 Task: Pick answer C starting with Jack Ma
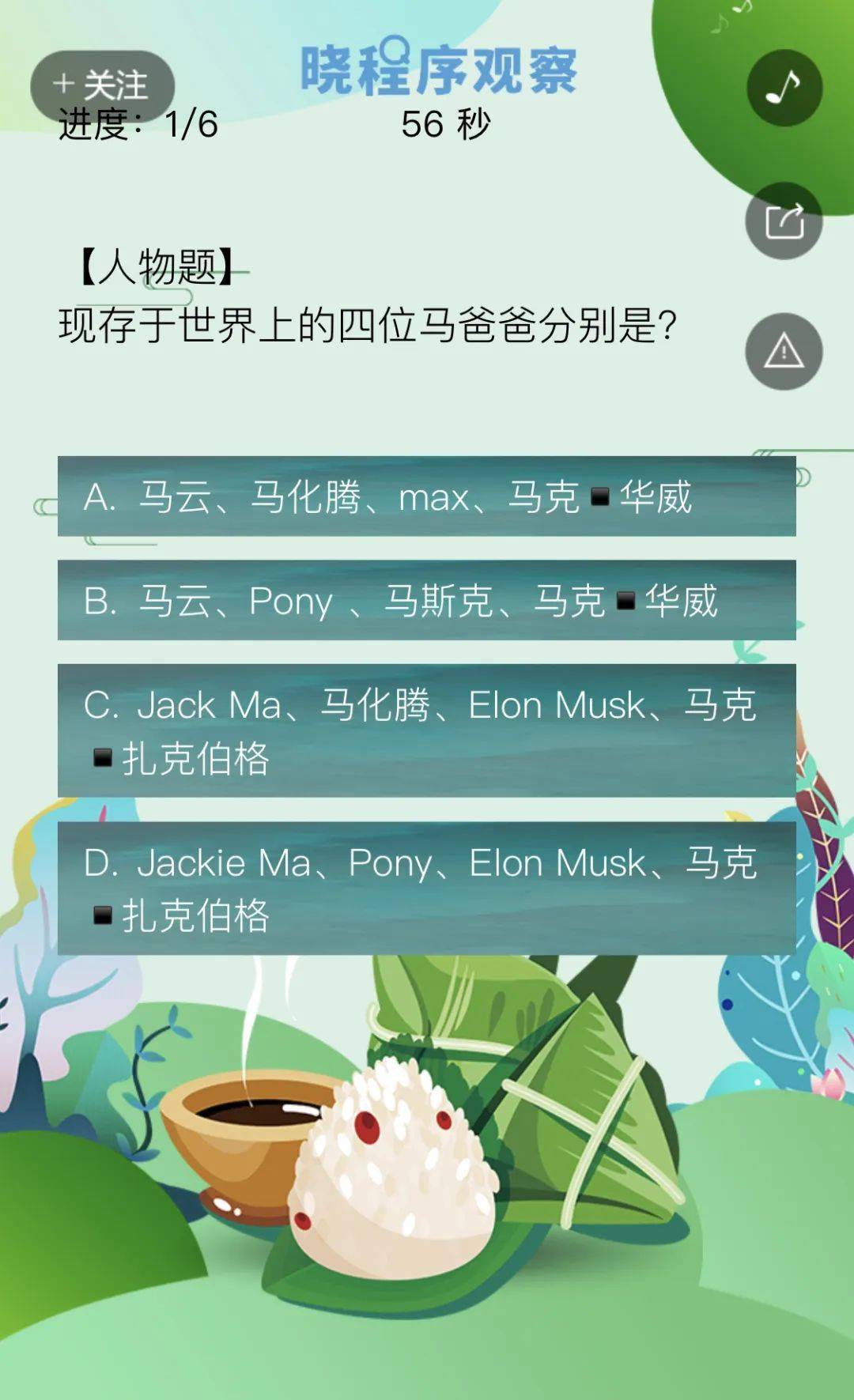point(426,730)
